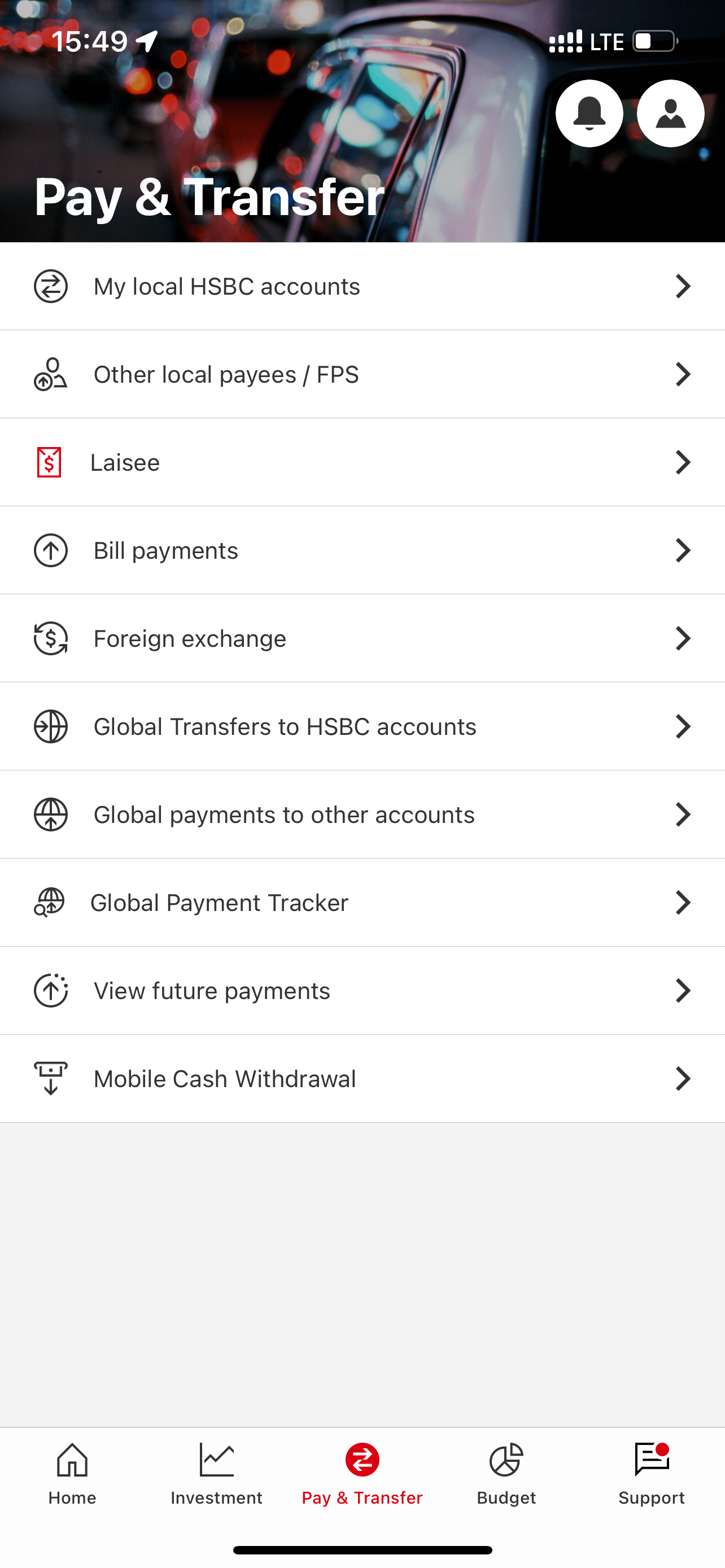Viewport: 725px width, 1568px height.
Task: Open the Laisee option
Action: coord(362,463)
